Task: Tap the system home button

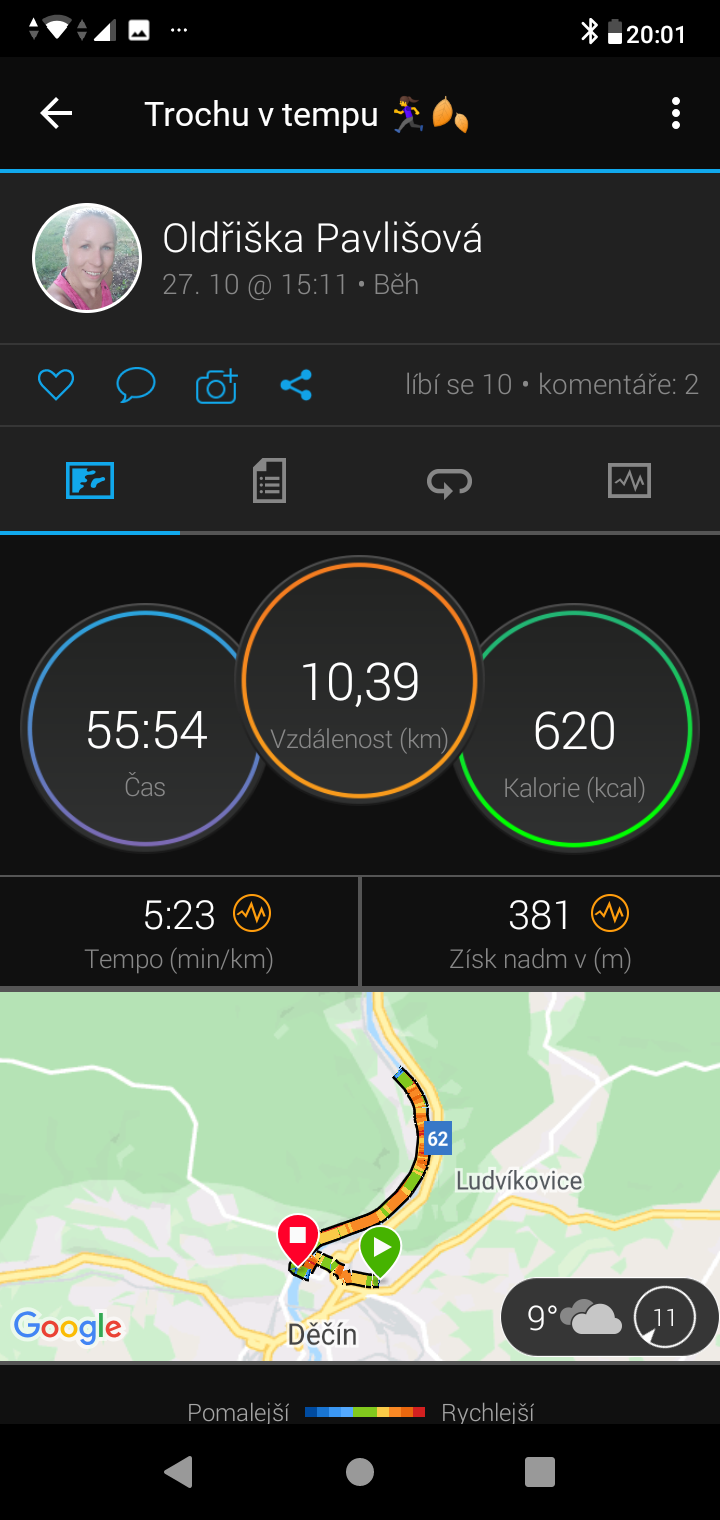Action: pyautogui.click(x=360, y=1472)
